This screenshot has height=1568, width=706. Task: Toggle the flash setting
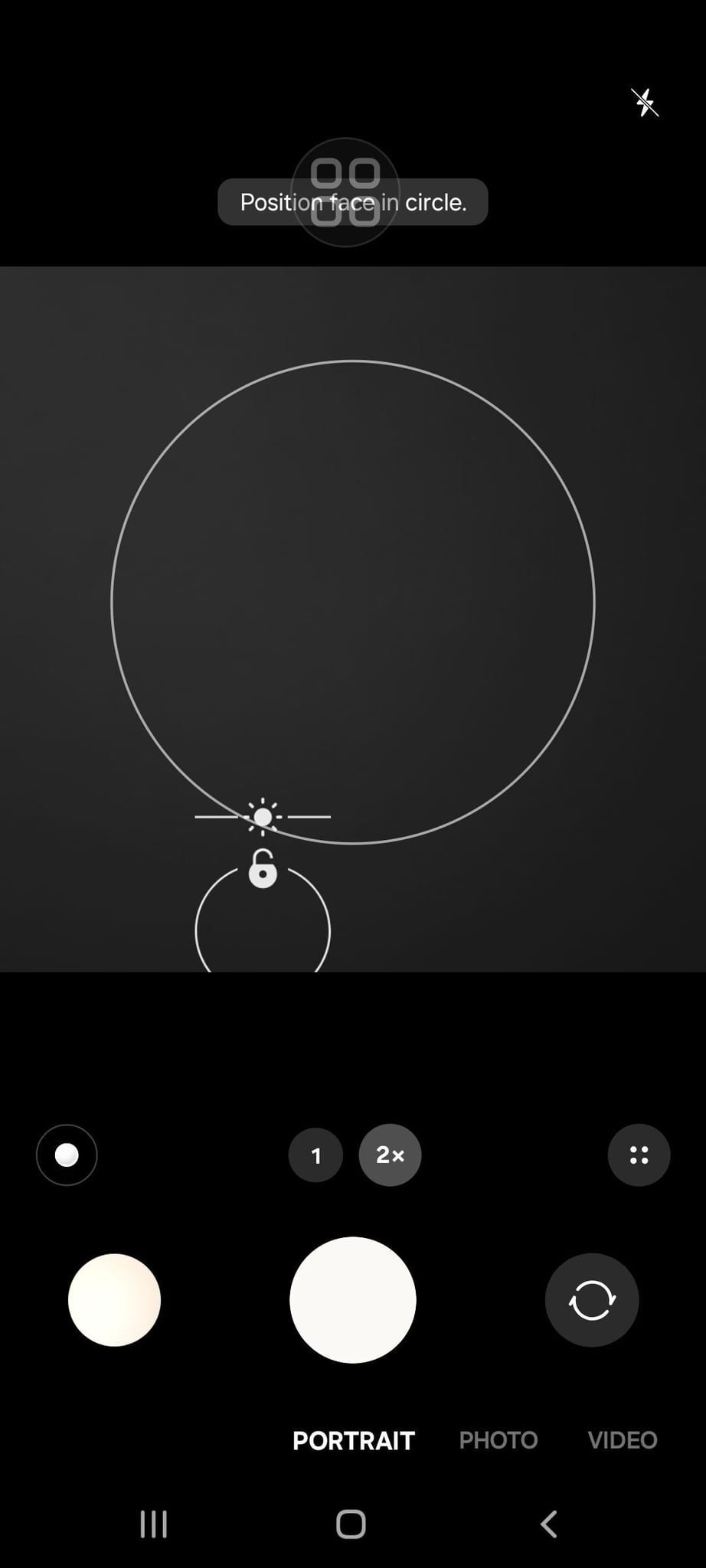point(645,103)
